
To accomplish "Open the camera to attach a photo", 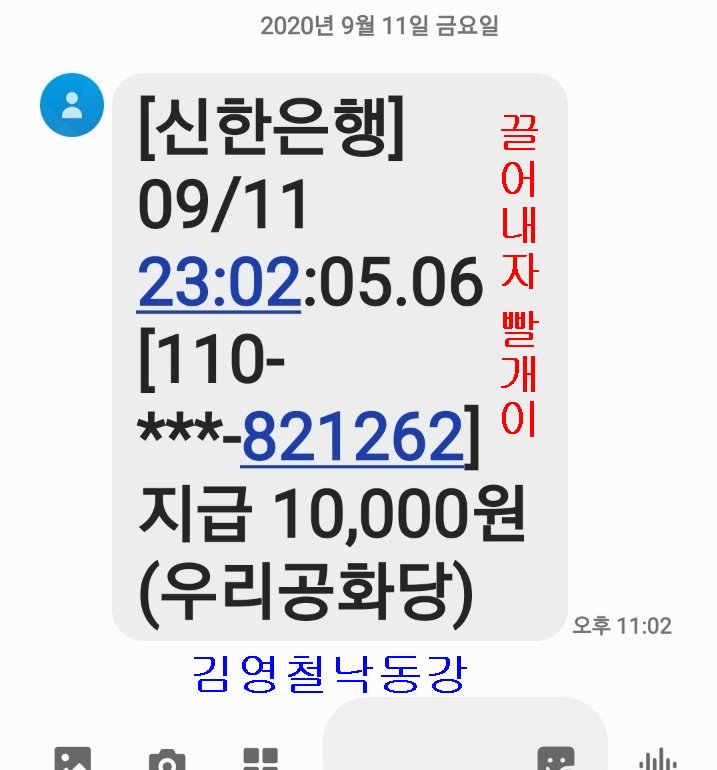I will tap(167, 760).
